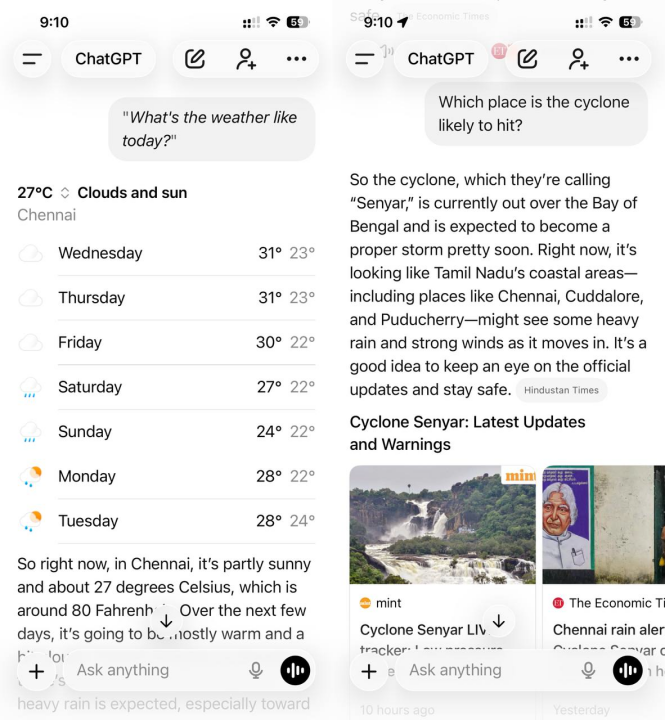665x720 pixels.
Task: Focus Ask anything field in cyclone chat
Action: [x=480, y=671]
